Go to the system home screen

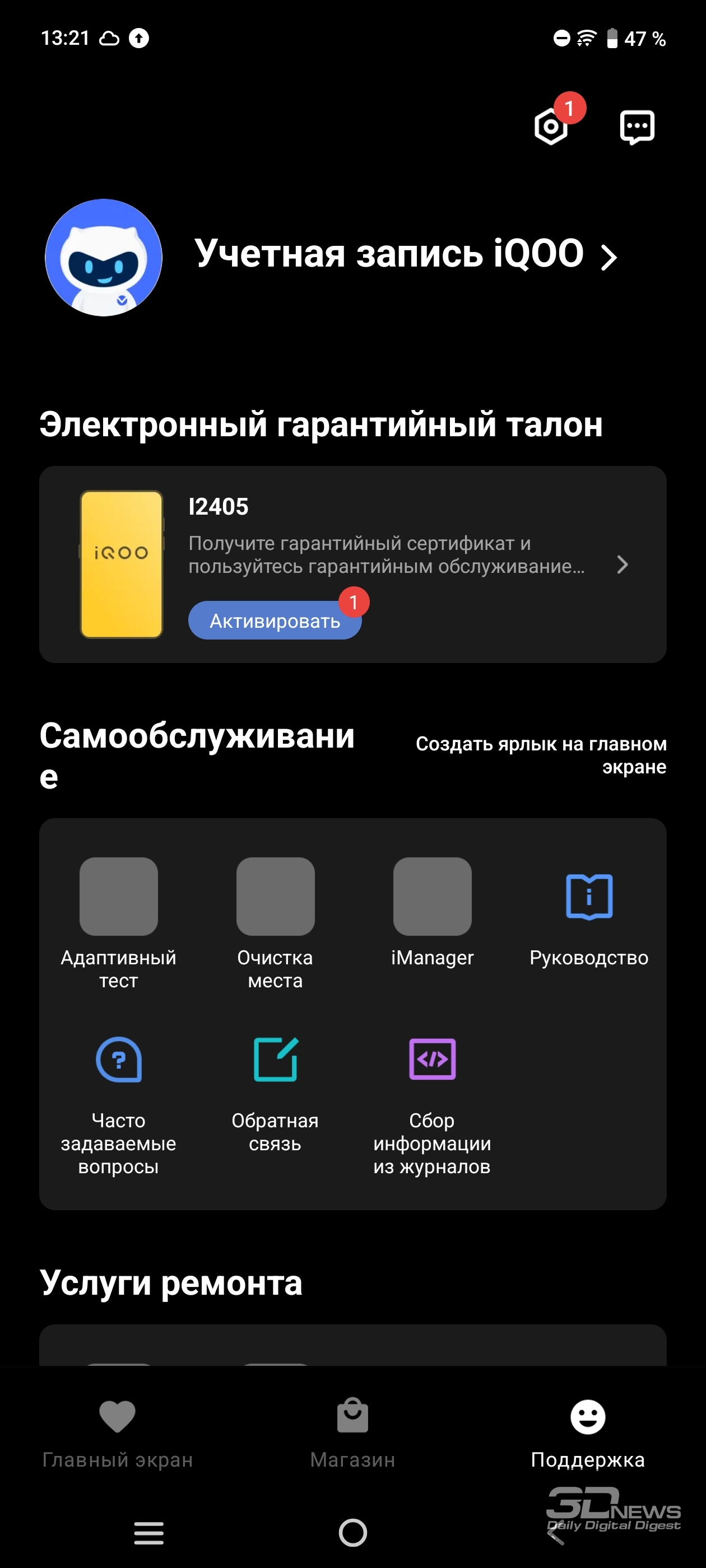click(352, 1533)
